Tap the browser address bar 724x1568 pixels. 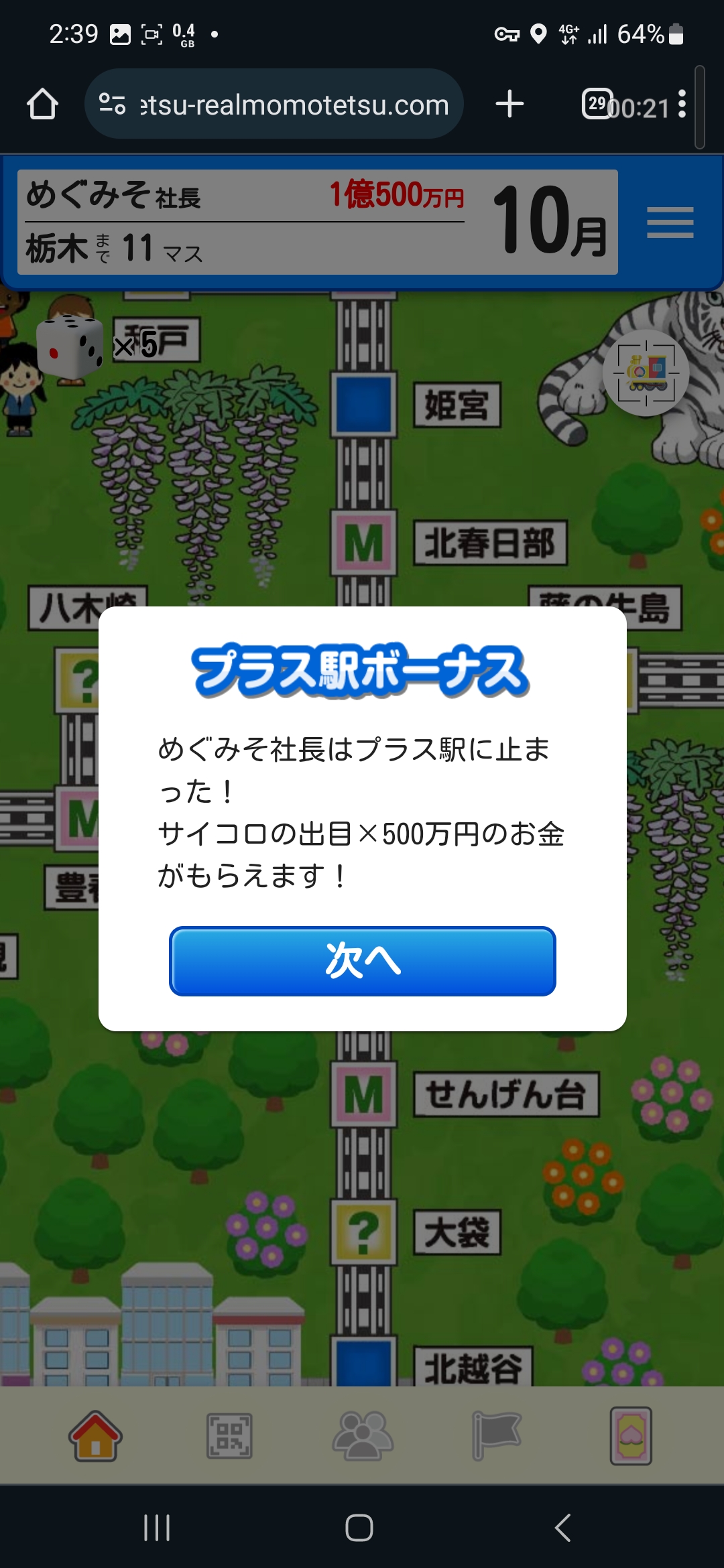pyautogui.click(x=274, y=104)
